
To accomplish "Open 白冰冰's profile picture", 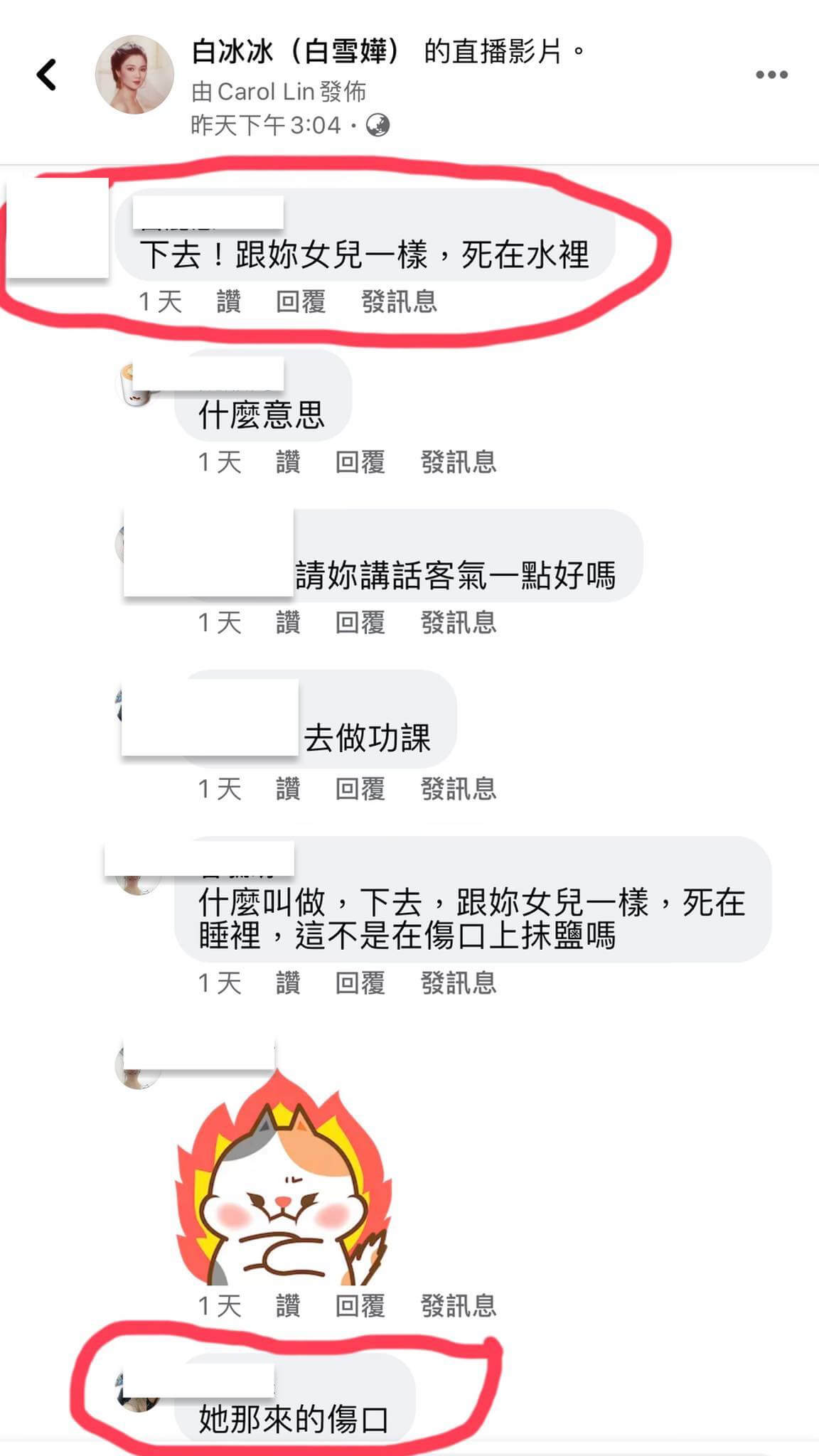I will click(x=134, y=75).
